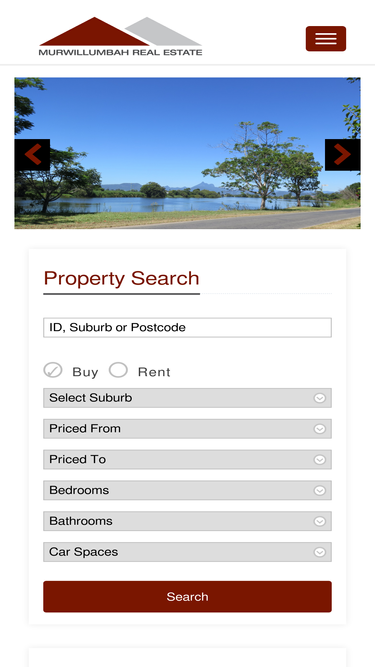The image size is (375, 667).
Task: Advance to the next slideshow image
Action: [x=342, y=155]
